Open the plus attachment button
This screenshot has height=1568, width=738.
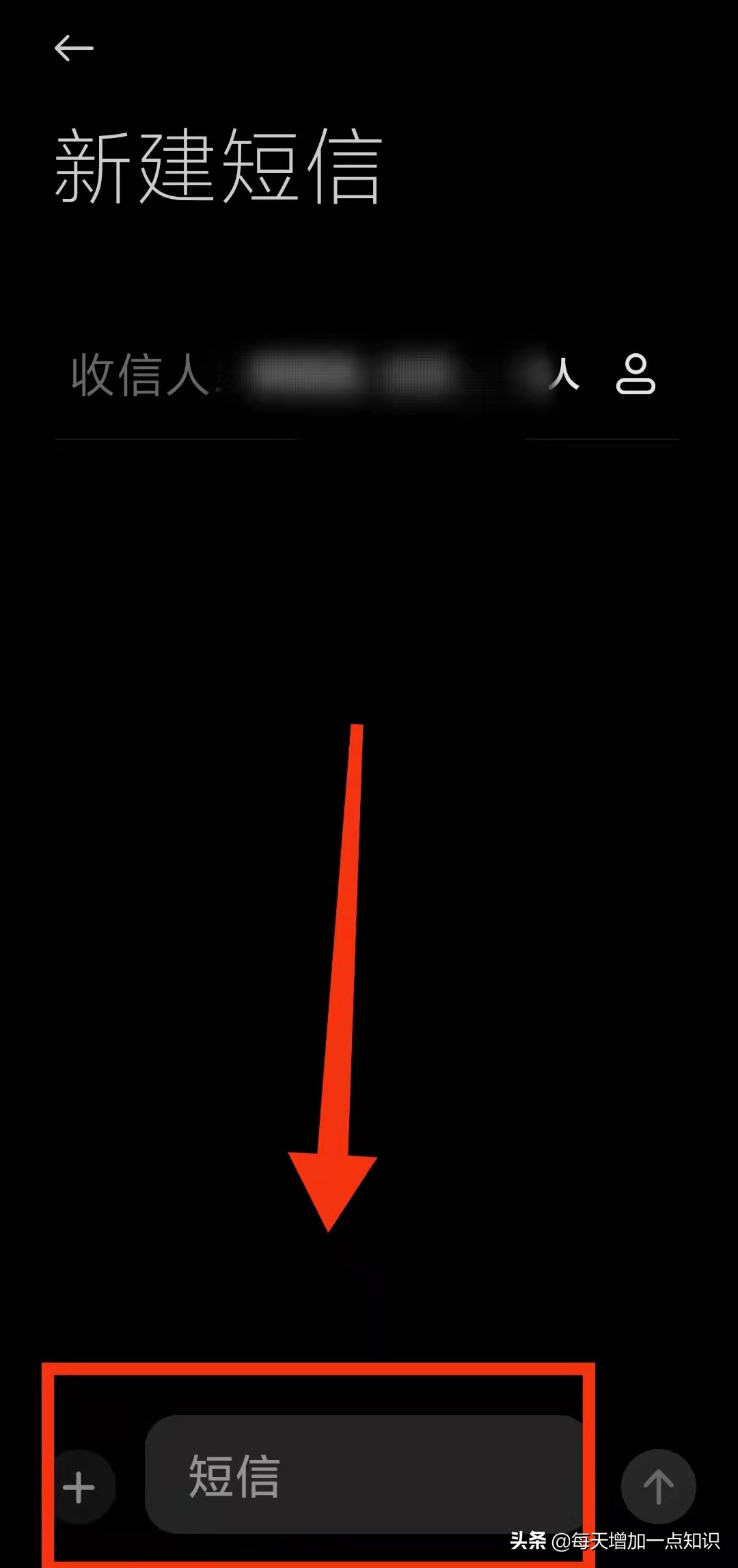pyautogui.click(x=79, y=1487)
